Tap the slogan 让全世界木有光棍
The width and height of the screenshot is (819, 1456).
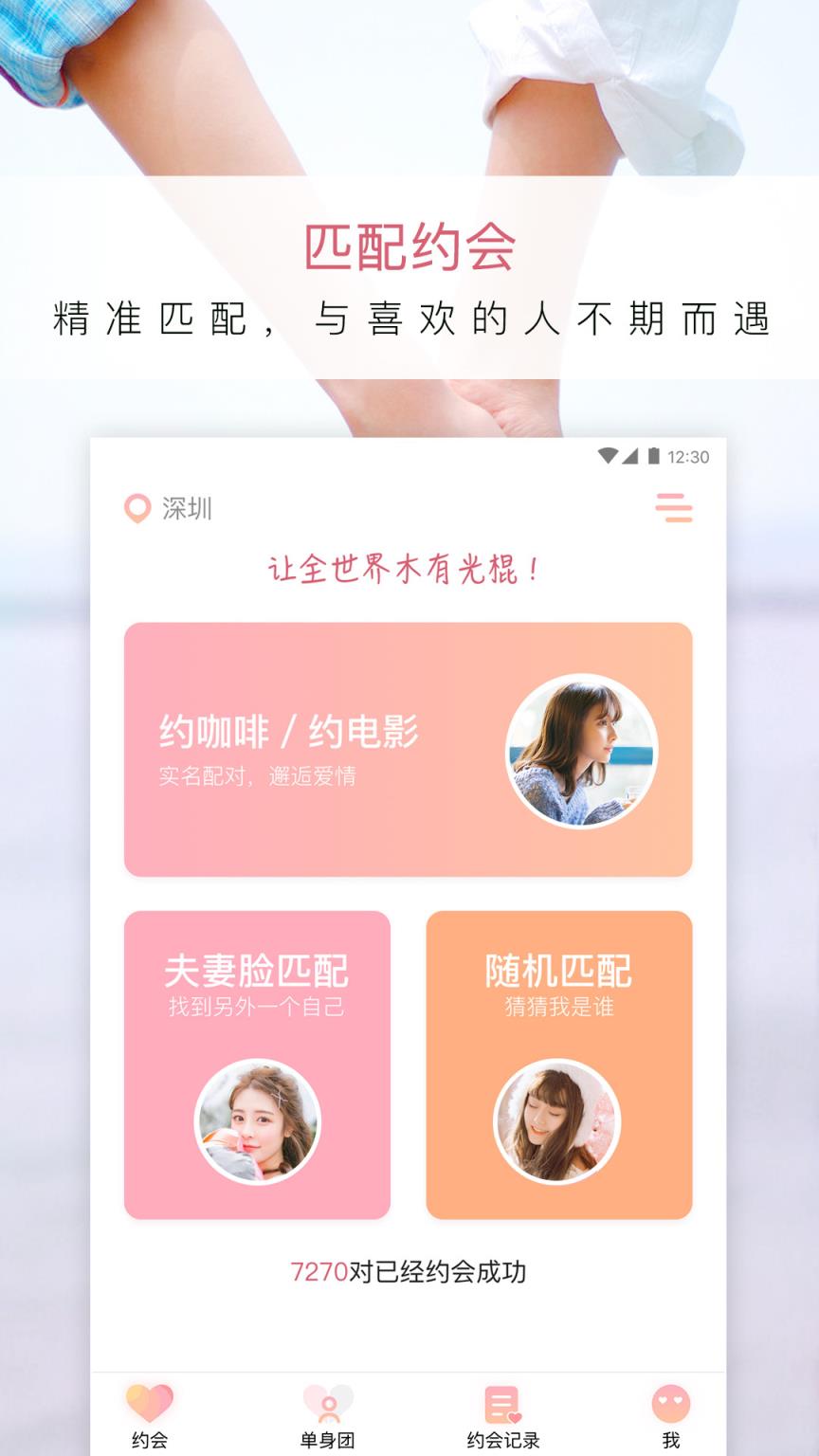point(406,568)
